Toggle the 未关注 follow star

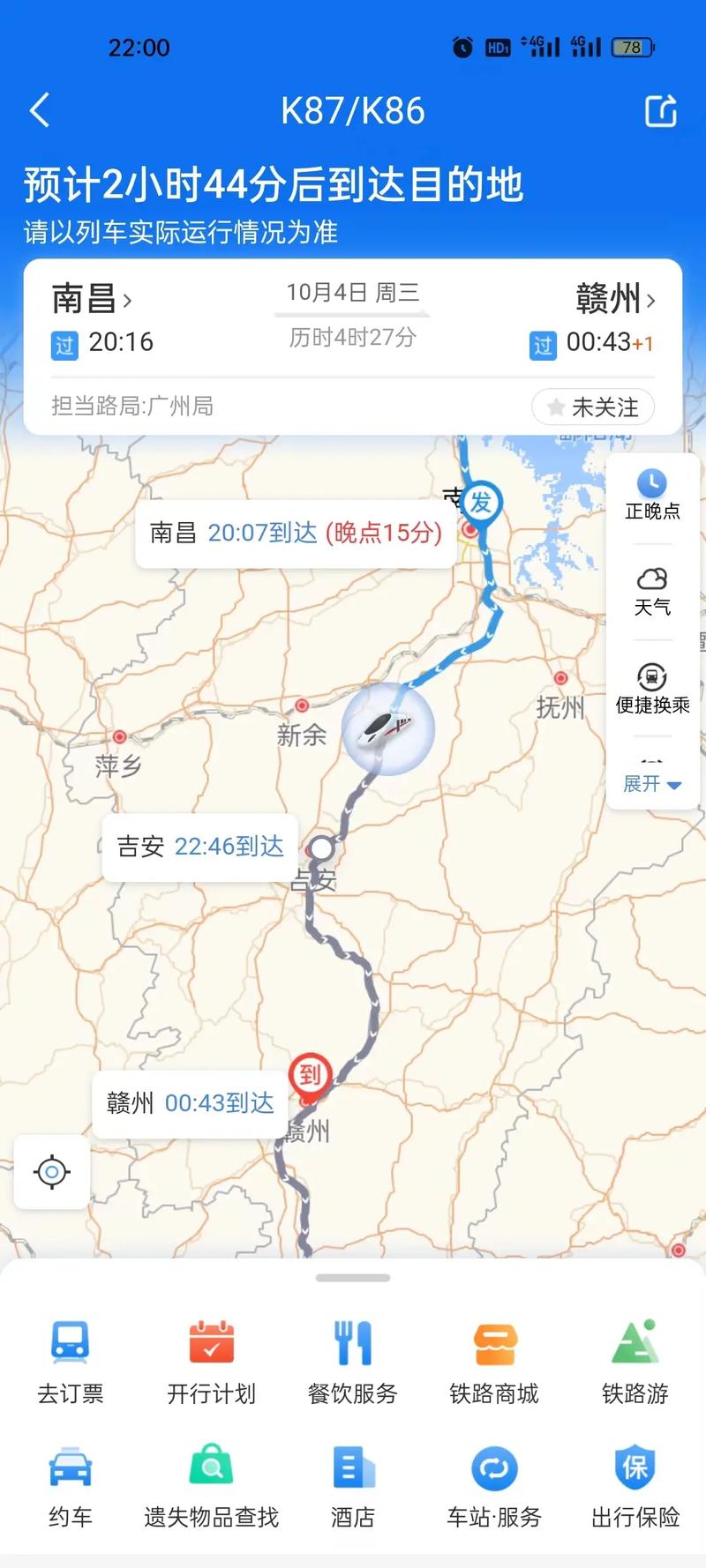(x=592, y=407)
